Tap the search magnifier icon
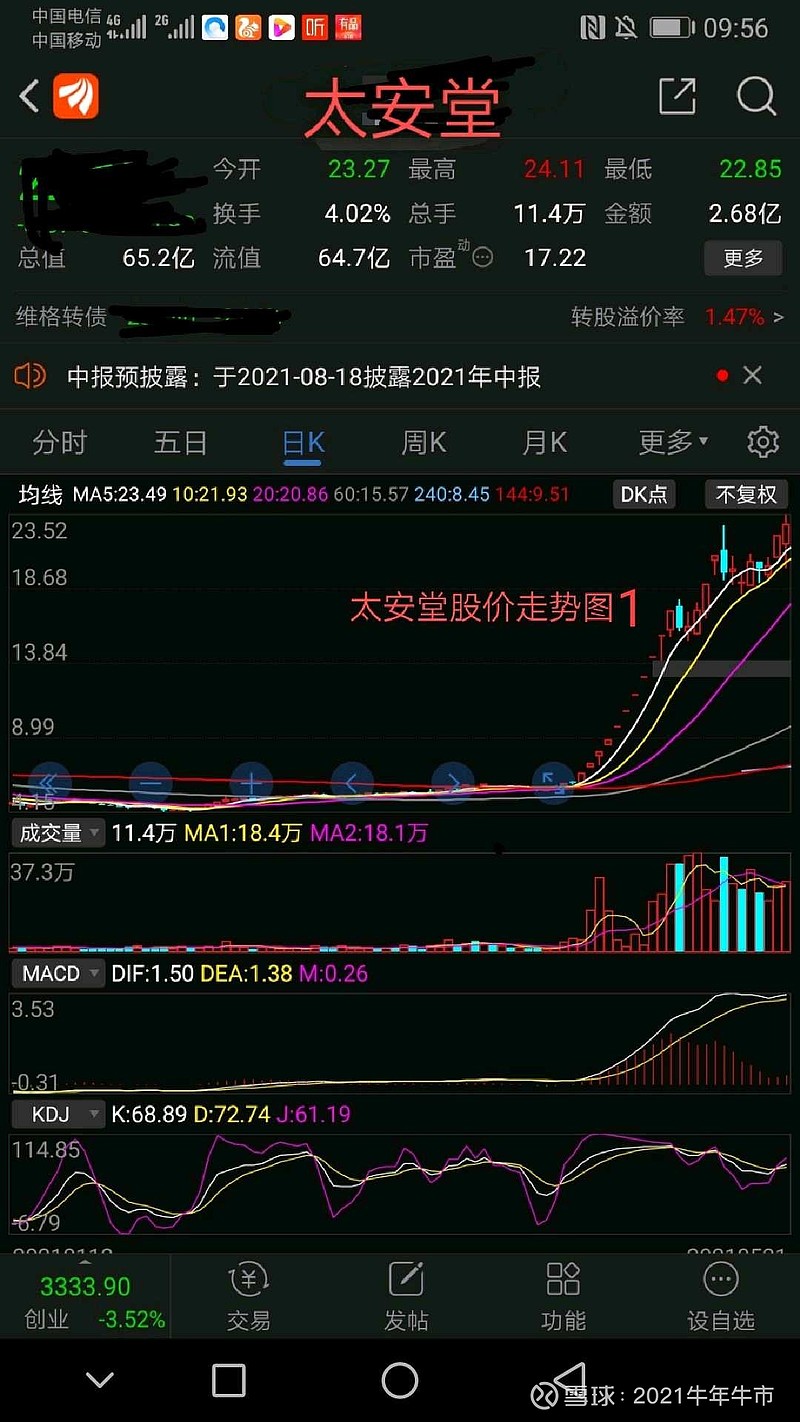 [x=756, y=97]
